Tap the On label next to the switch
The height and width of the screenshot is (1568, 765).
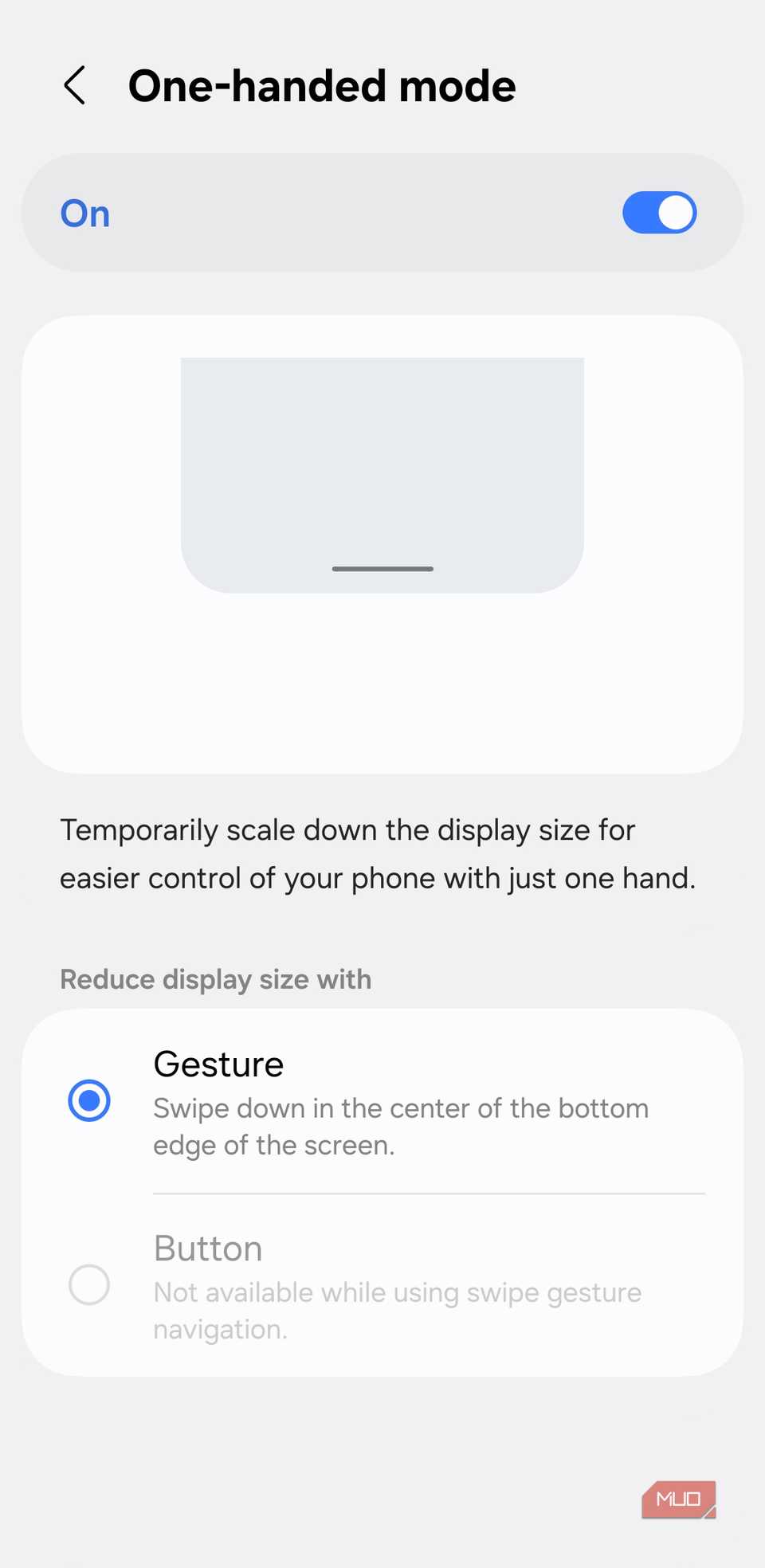[84, 213]
